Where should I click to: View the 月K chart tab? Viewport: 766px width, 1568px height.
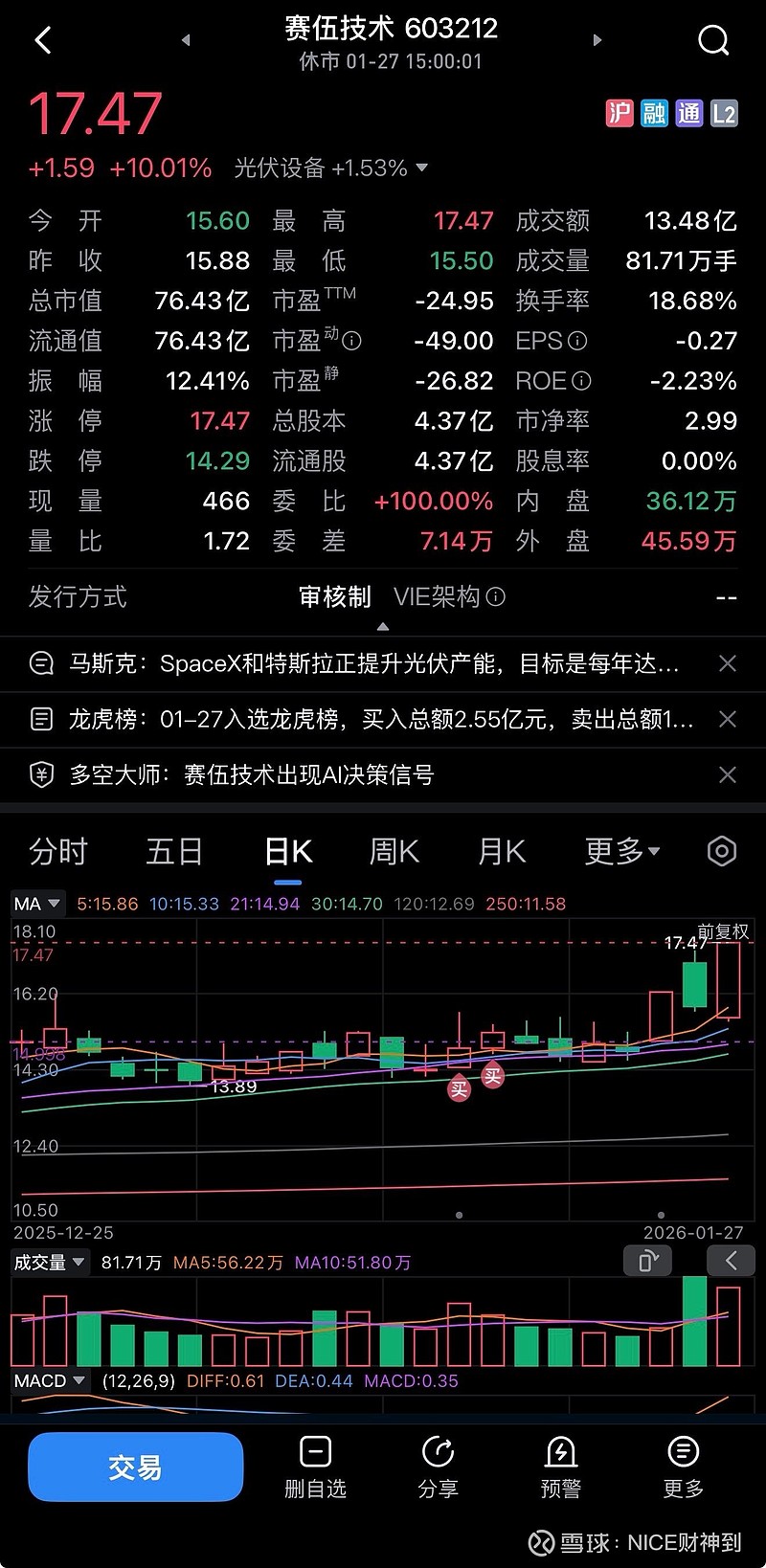point(502,851)
